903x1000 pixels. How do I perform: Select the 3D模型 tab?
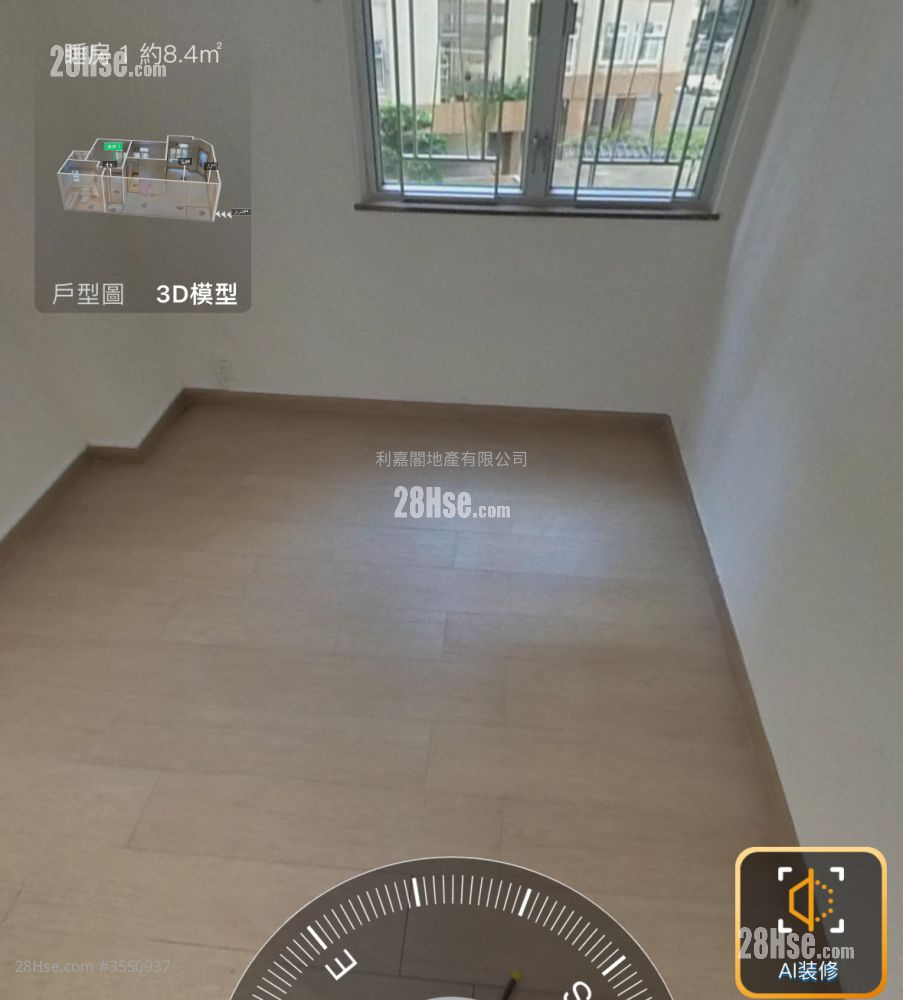pyautogui.click(x=197, y=295)
